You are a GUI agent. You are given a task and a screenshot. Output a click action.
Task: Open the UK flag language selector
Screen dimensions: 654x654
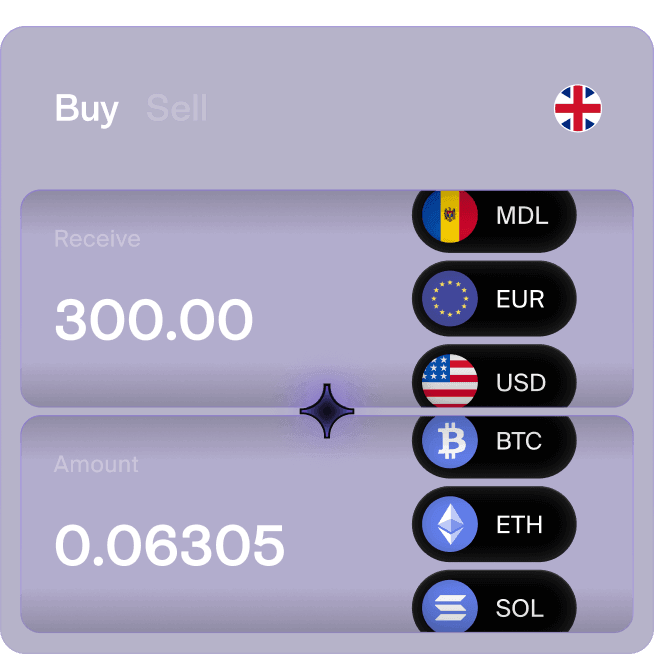pos(578,108)
